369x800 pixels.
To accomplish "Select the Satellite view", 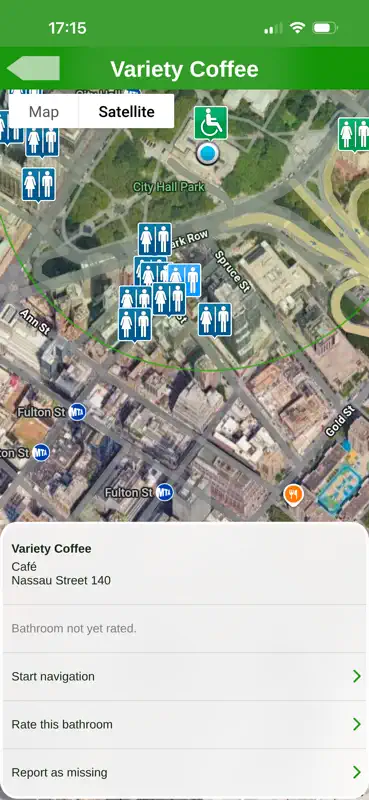I will coord(127,111).
